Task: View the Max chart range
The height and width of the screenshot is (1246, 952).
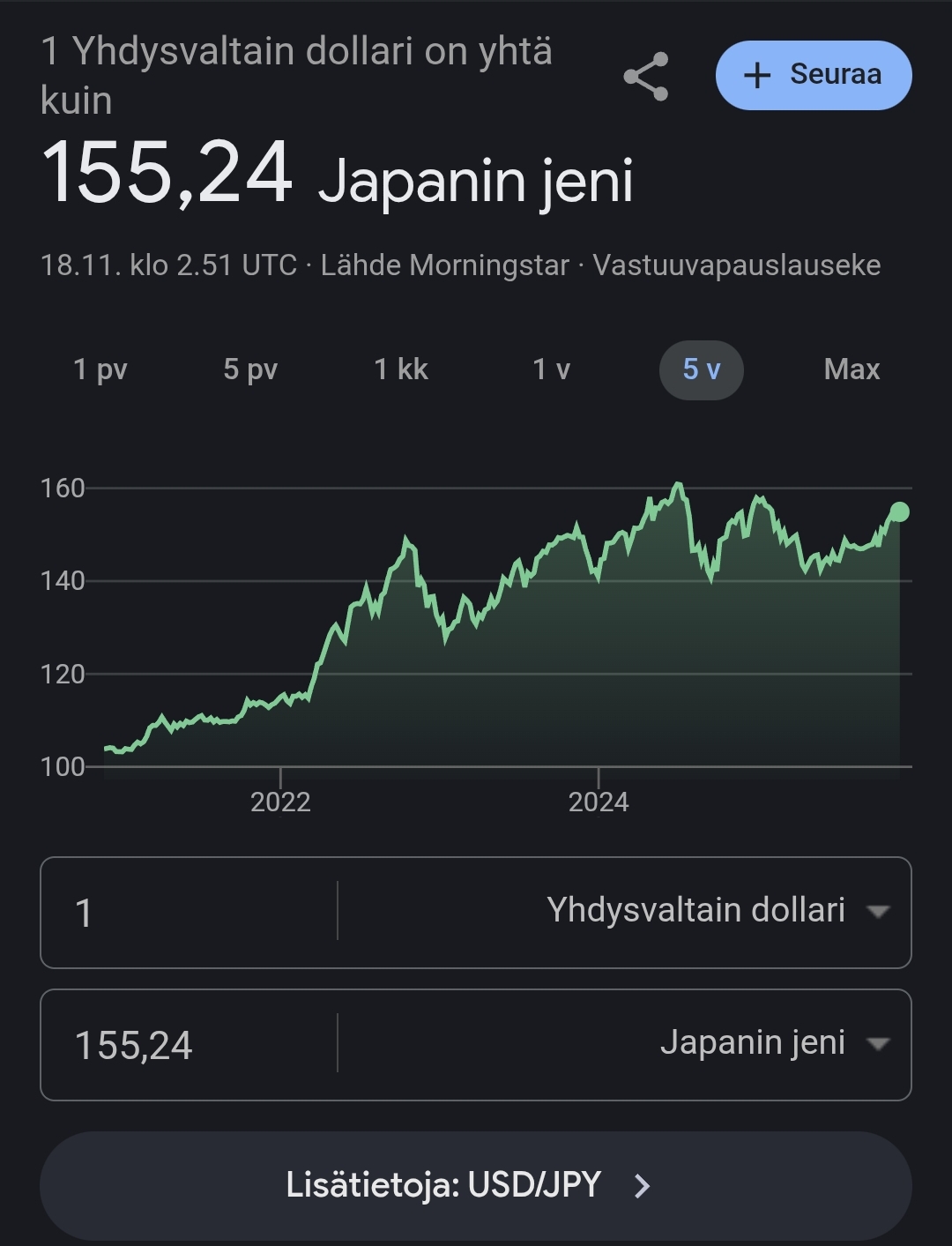Action: coord(852,369)
